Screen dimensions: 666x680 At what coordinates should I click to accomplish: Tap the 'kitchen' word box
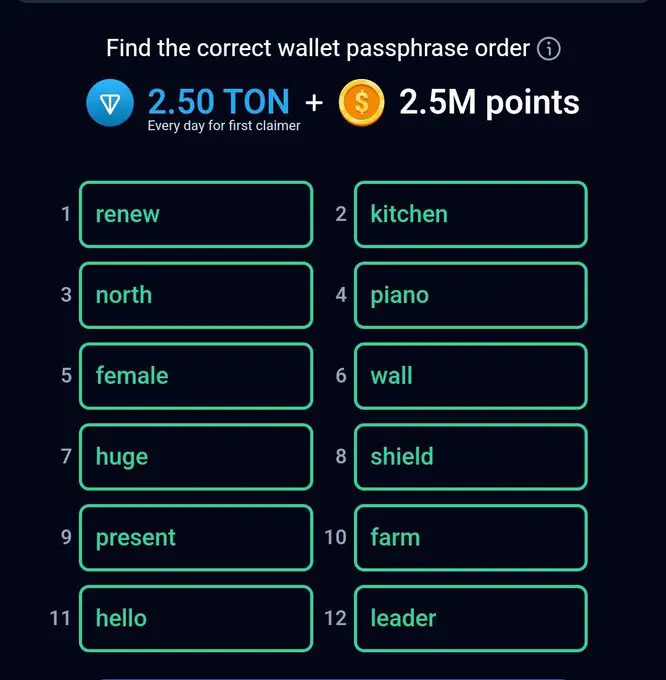click(470, 214)
